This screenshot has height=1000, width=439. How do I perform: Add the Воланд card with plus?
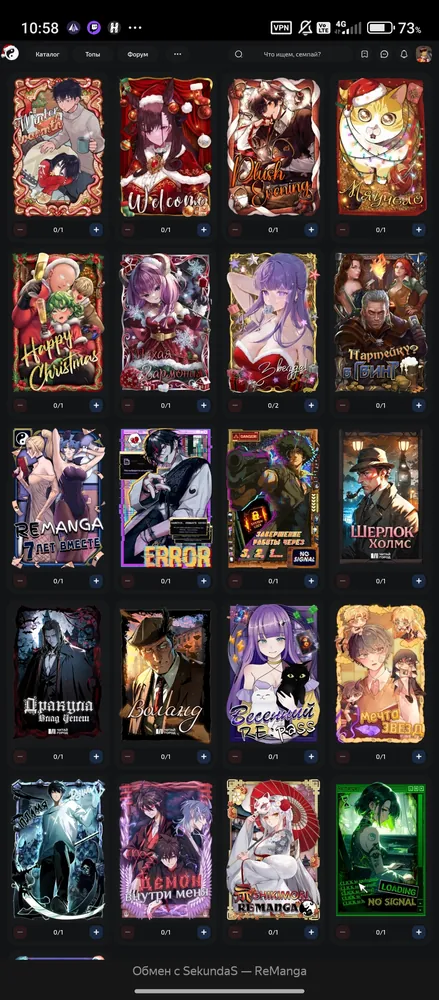[203, 756]
